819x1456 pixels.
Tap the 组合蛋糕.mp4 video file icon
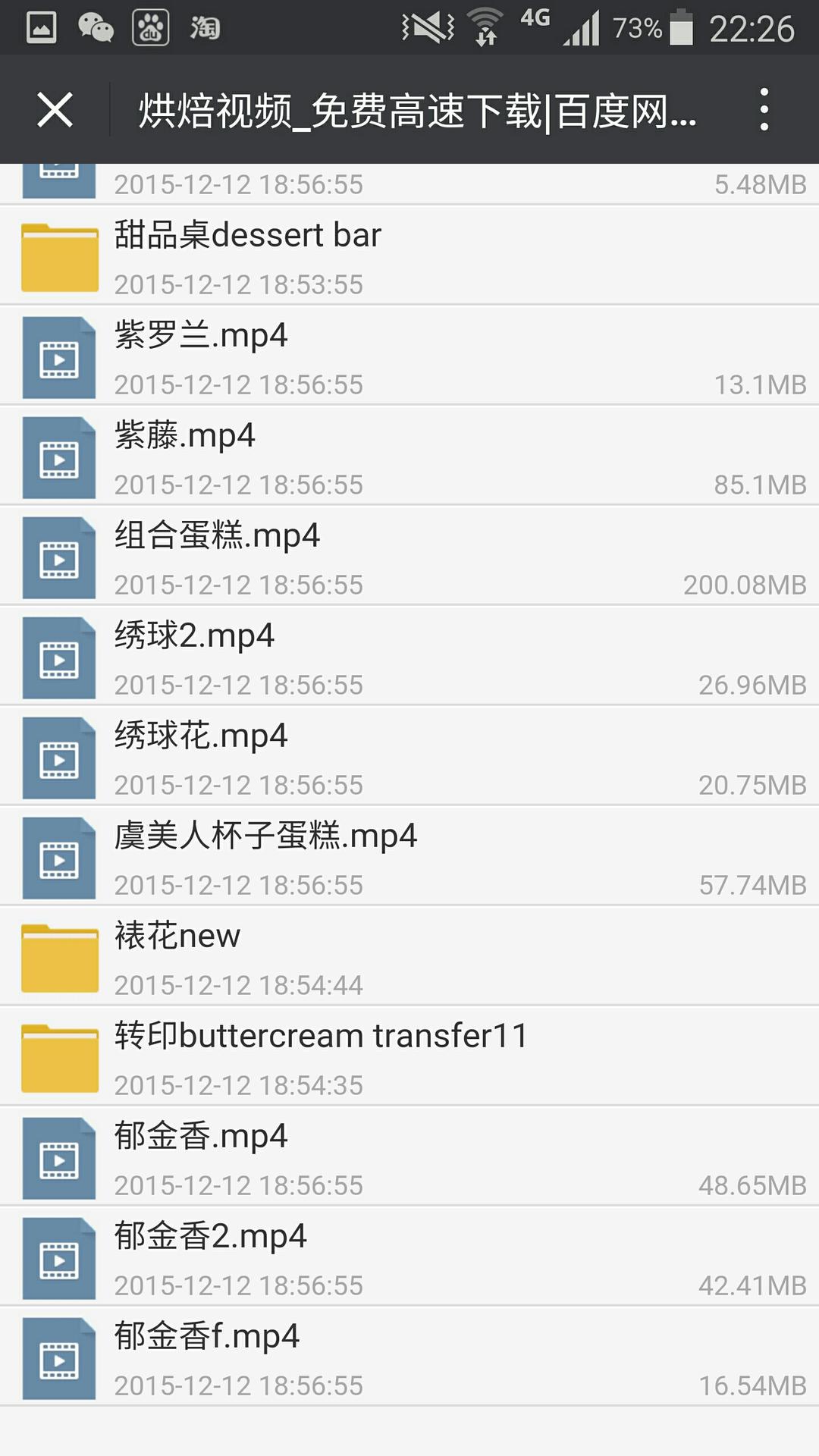(x=58, y=557)
